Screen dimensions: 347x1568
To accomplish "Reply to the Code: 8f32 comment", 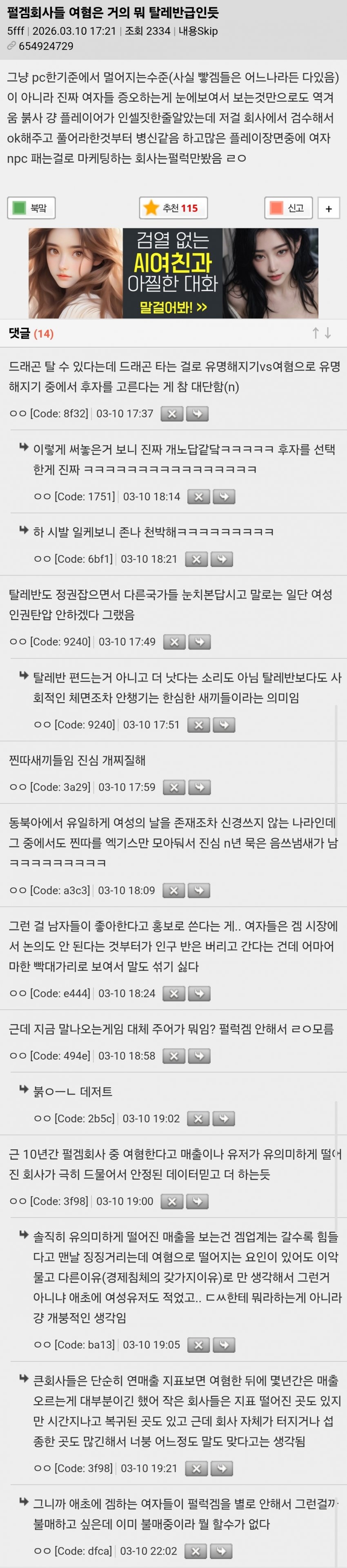I will click(197, 414).
